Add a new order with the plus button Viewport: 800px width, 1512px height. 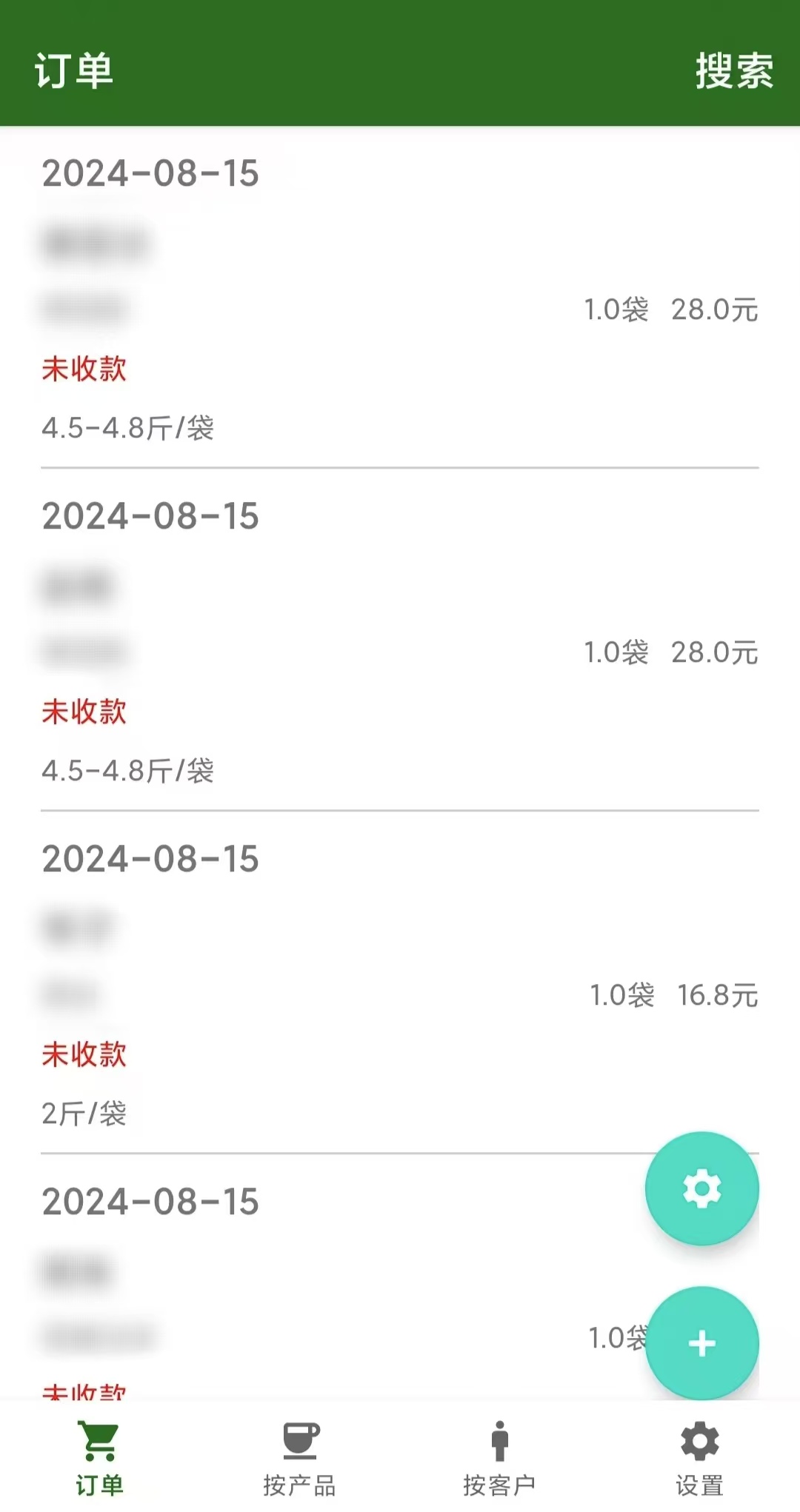(701, 1343)
